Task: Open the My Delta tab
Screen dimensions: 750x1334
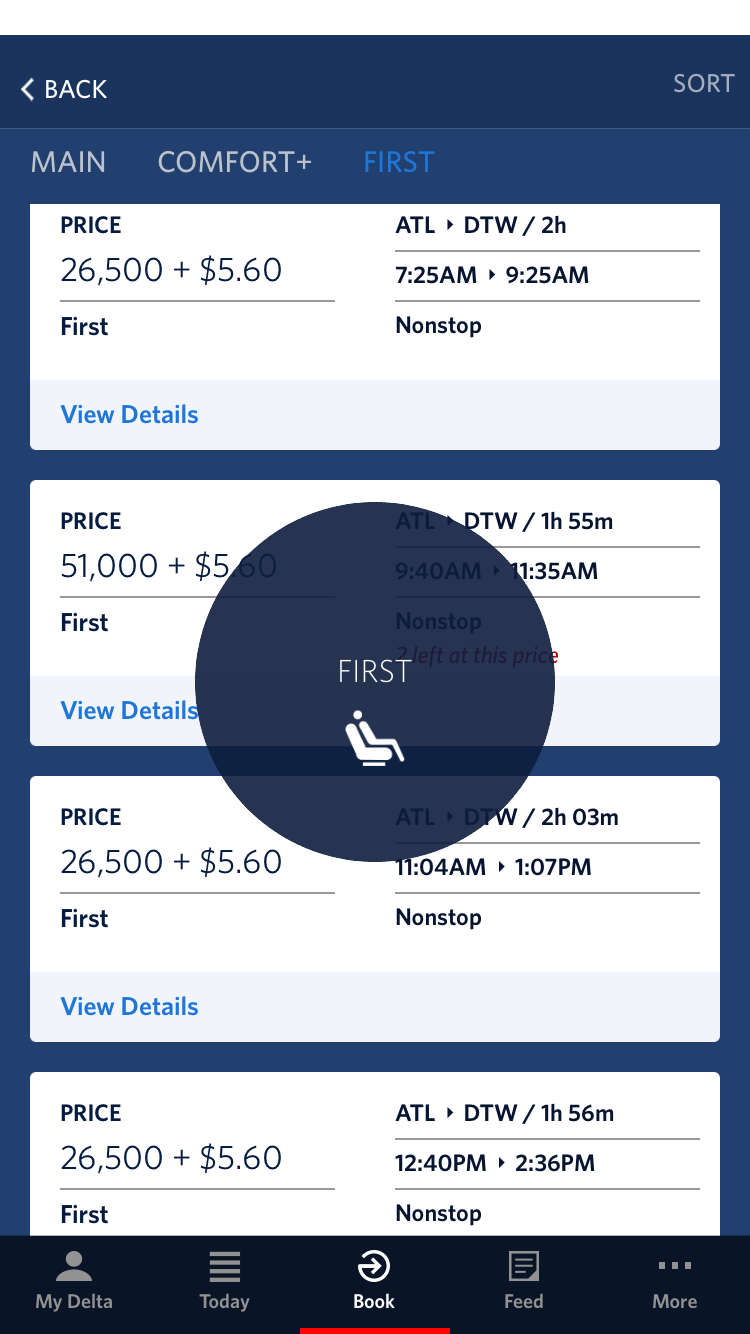Action: (74, 1281)
